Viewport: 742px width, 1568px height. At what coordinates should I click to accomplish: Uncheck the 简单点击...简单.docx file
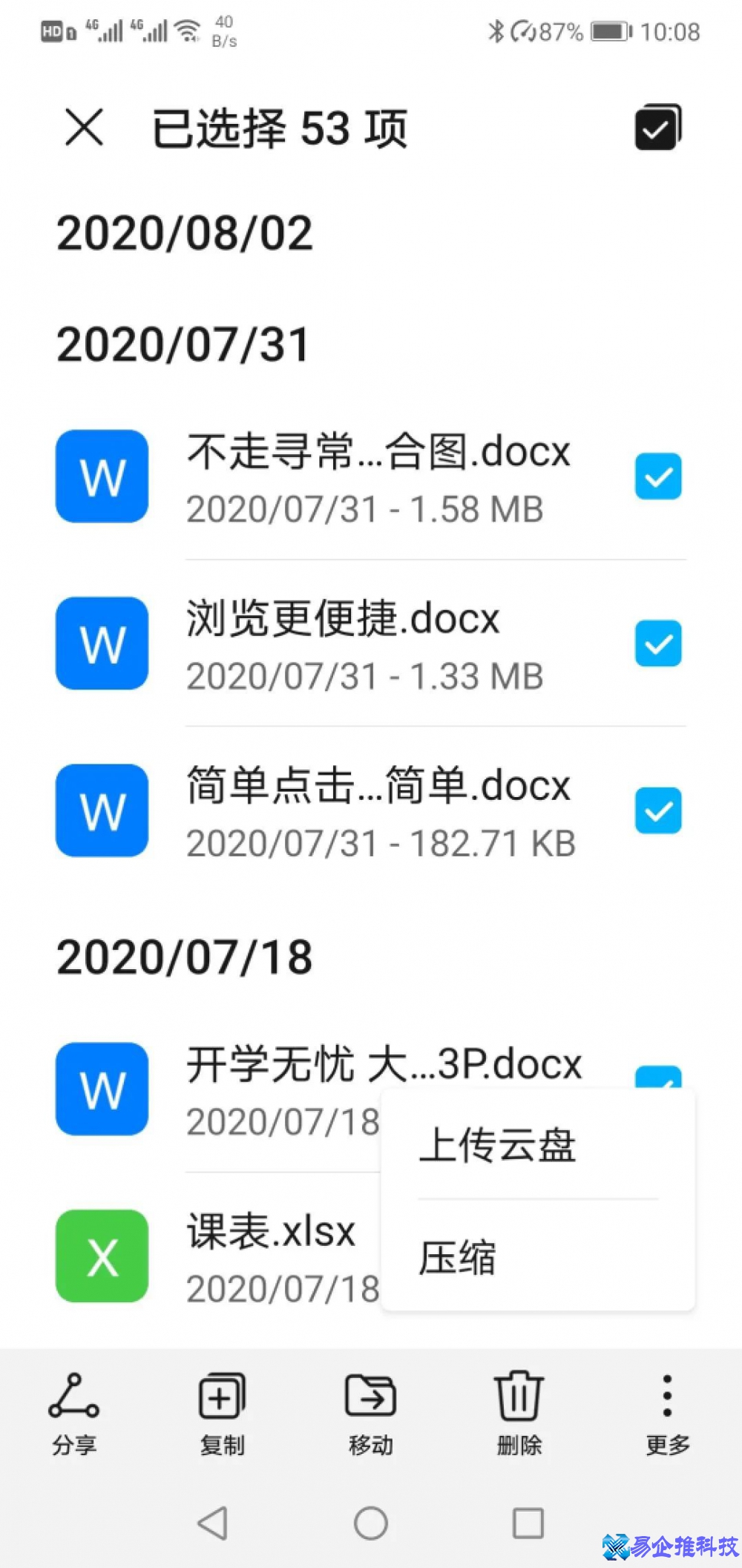coord(657,811)
